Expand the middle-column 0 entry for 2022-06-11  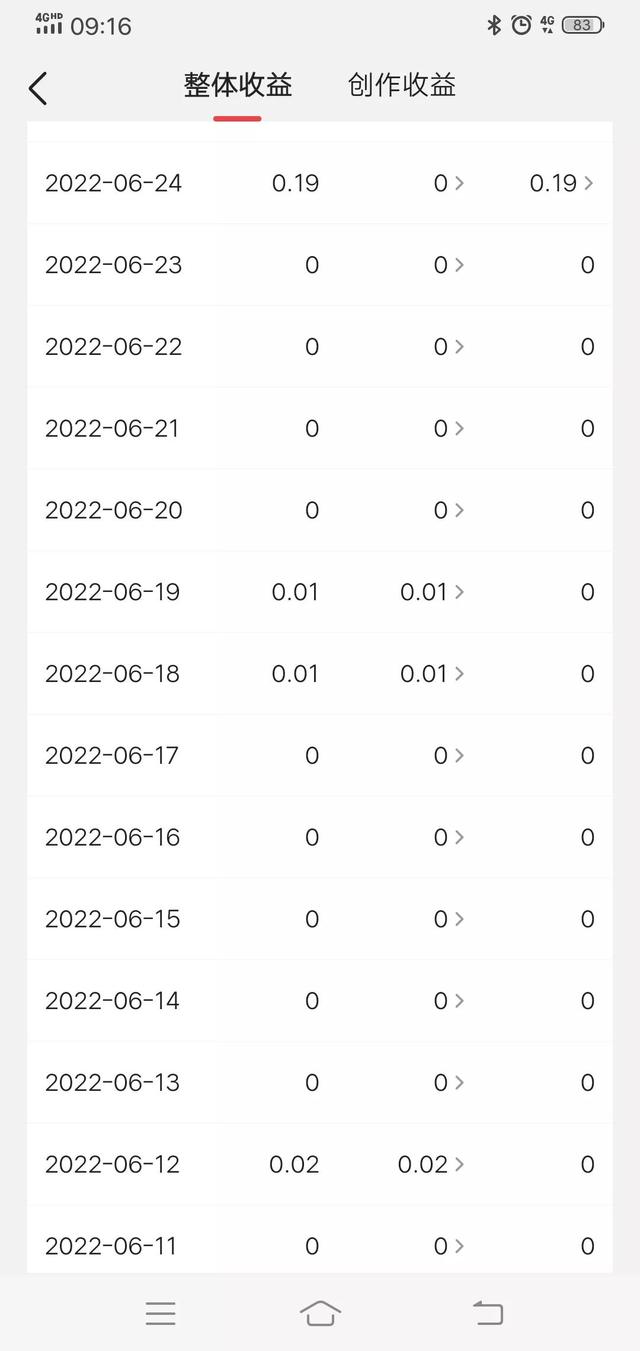click(448, 1246)
